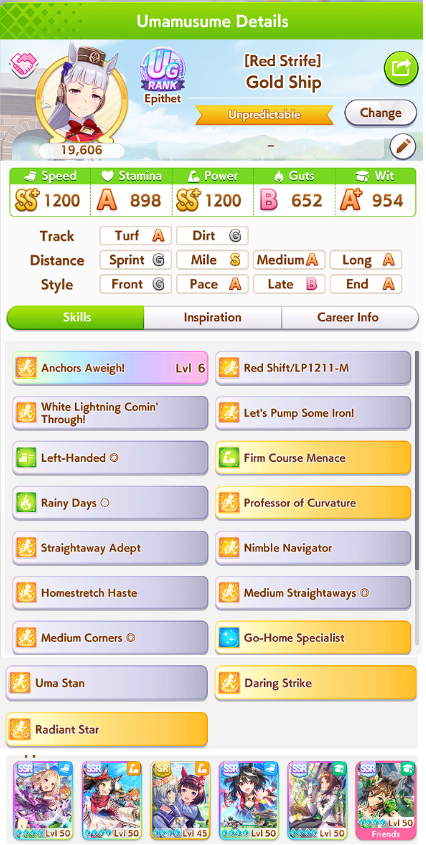Viewport: 426px width, 845px height.
Task: Open the Friends support card
Action: [386, 800]
